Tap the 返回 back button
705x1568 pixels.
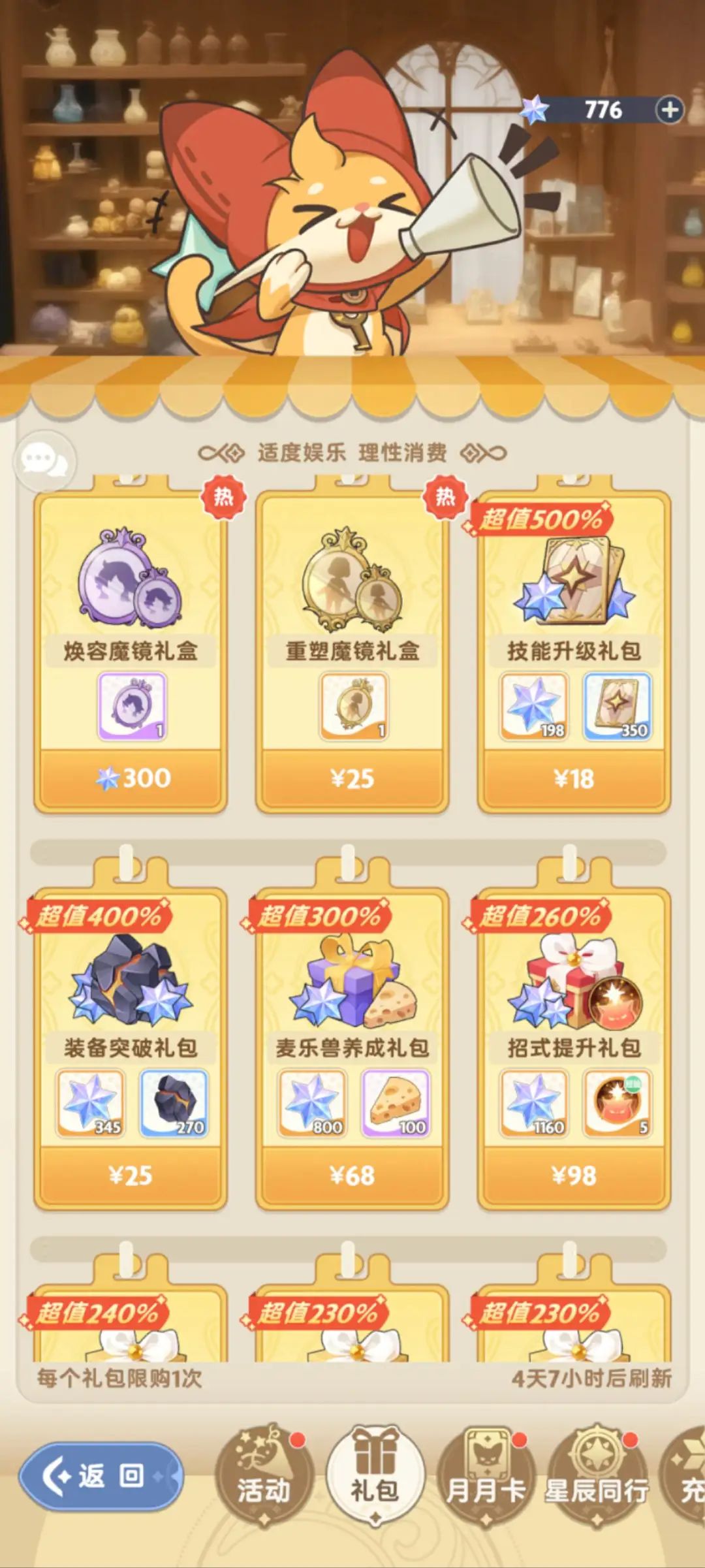(x=101, y=1476)
